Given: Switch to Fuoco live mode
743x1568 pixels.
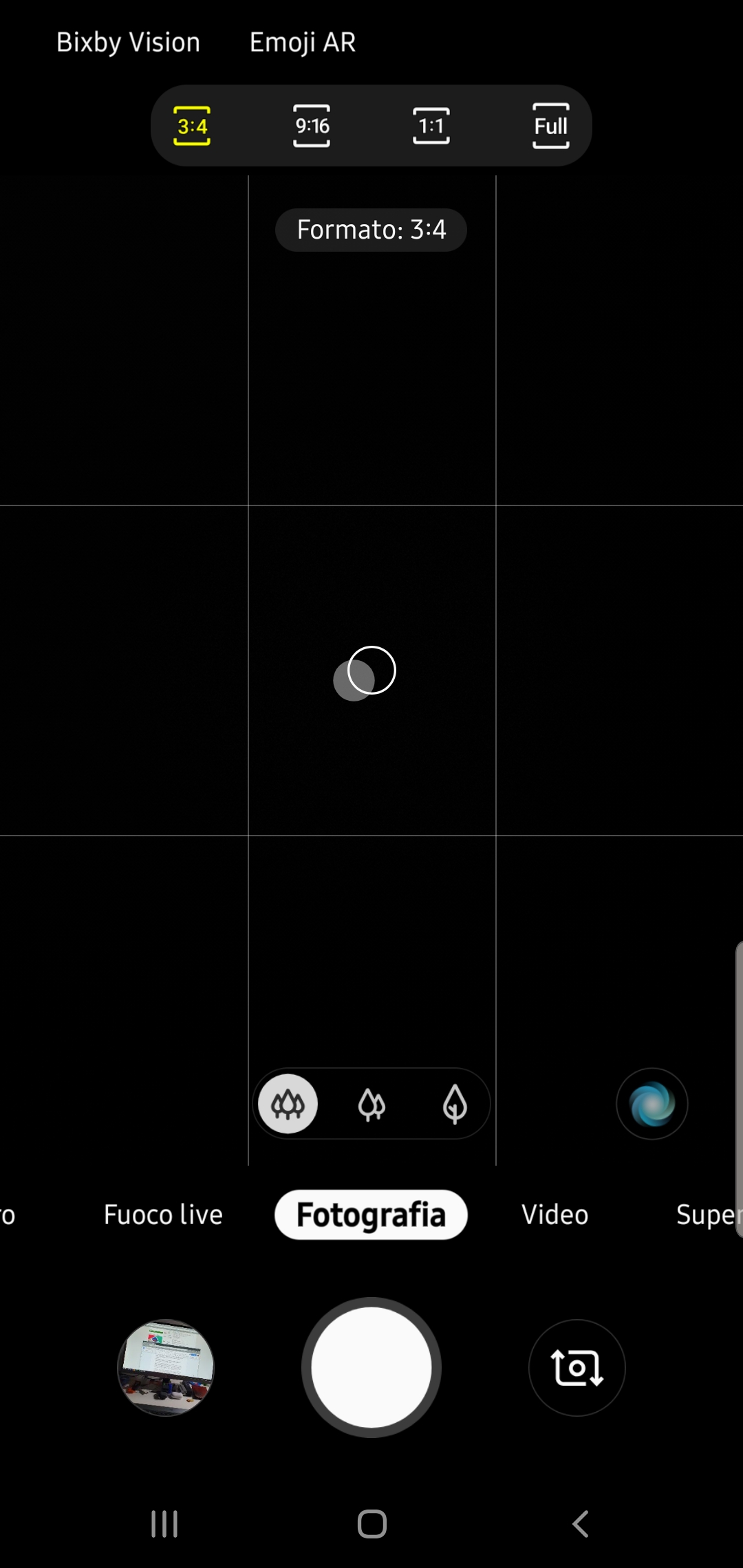Looking at the screenshot, I should click(163, 1215).
